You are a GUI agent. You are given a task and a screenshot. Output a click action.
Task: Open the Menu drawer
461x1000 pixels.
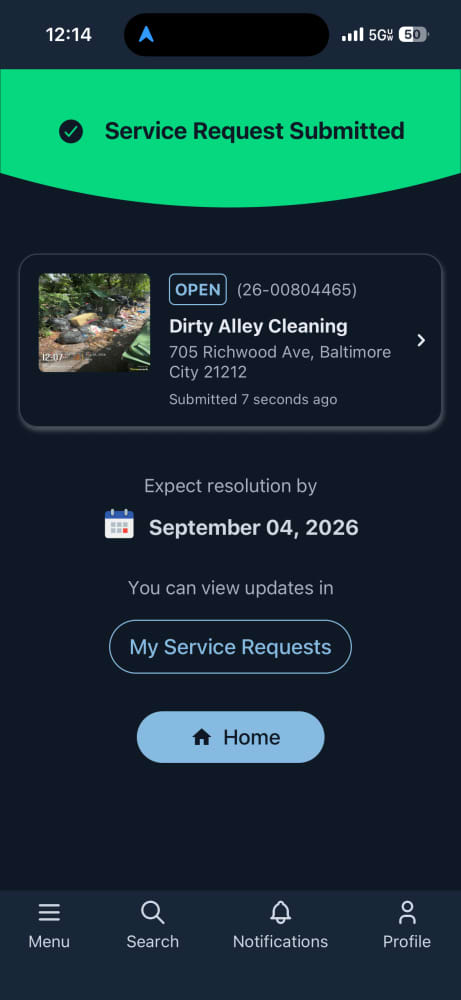pos(49,925)
